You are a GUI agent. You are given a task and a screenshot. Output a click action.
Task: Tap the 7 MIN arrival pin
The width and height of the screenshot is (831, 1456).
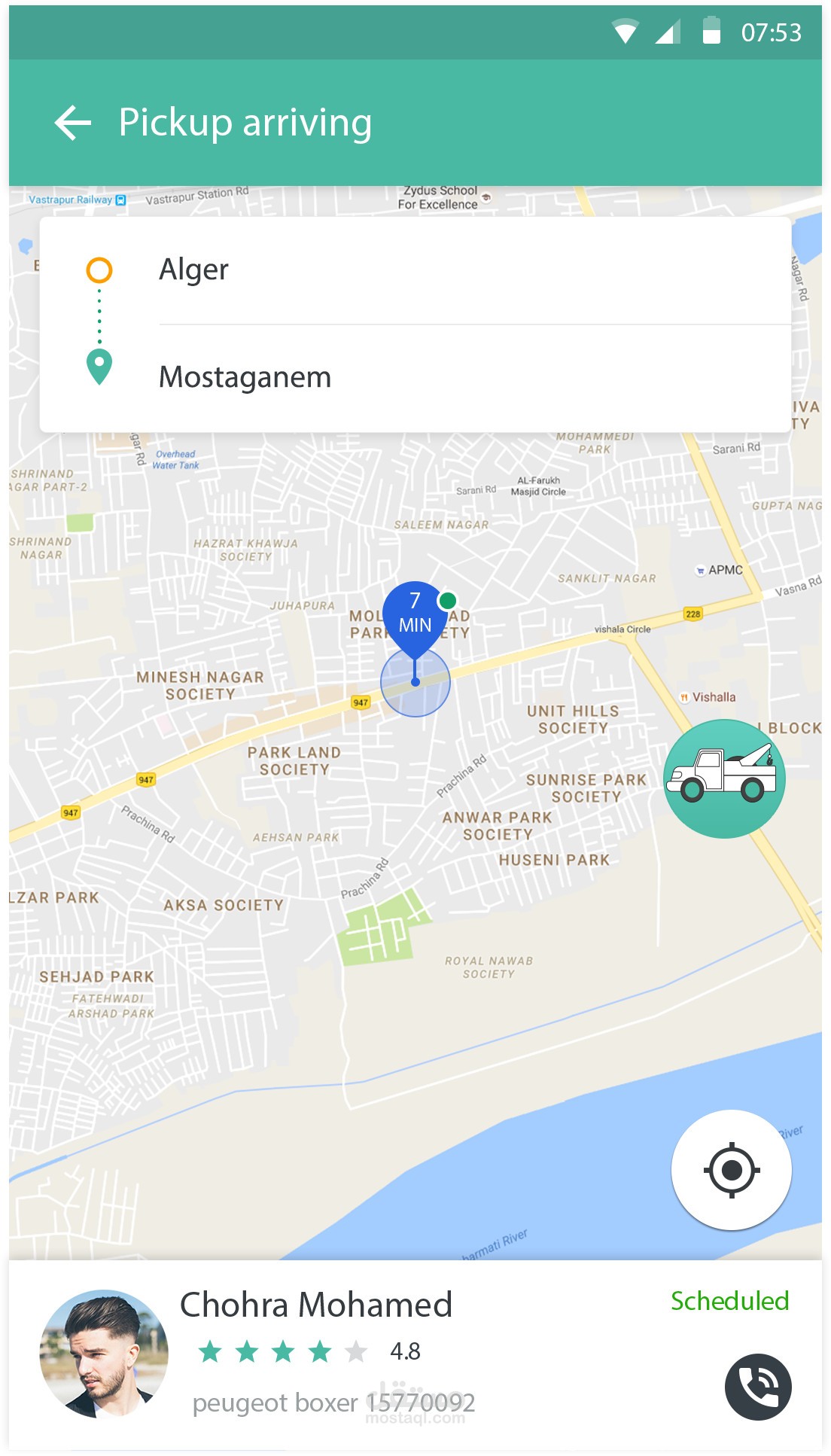415,614
